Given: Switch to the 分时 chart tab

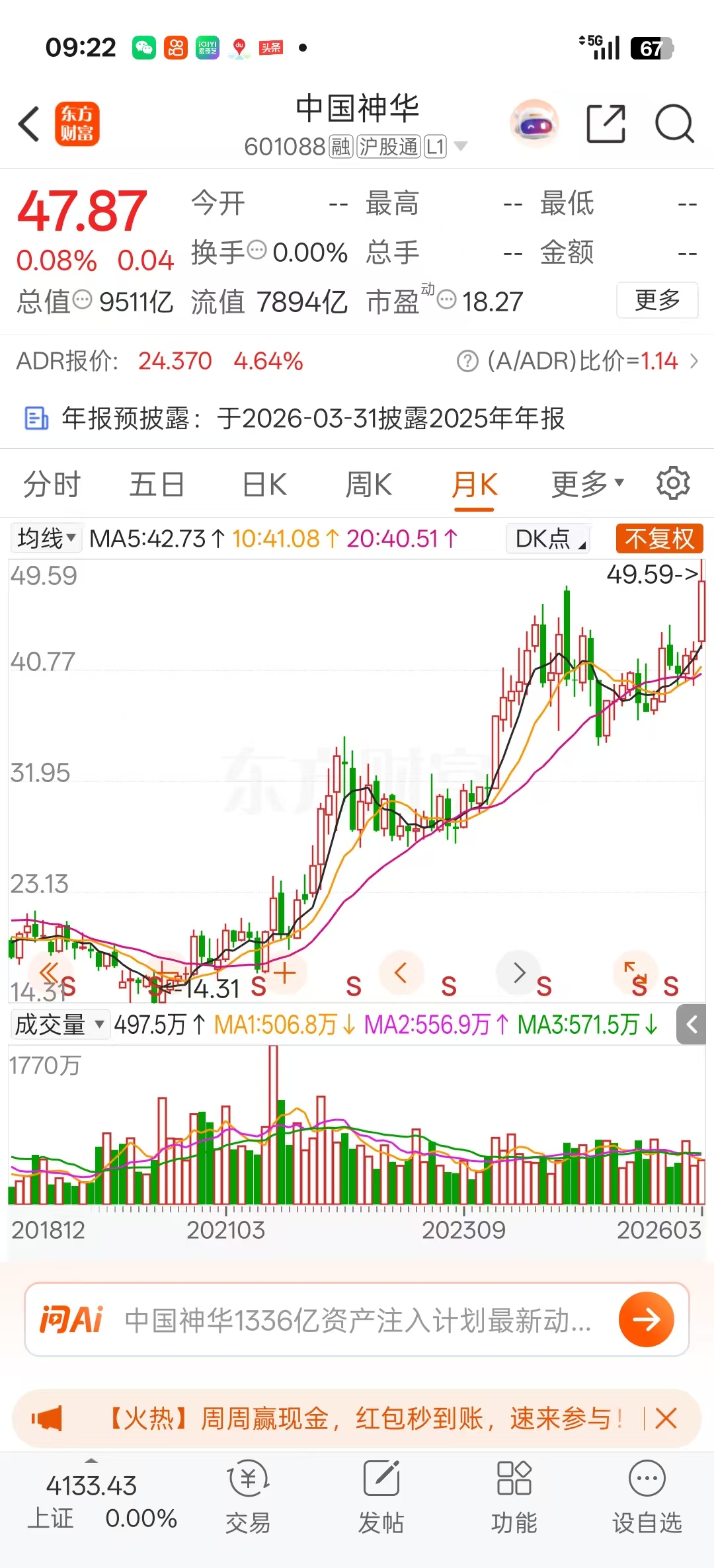Looking at the screenshot, I should tap(52, 485).
